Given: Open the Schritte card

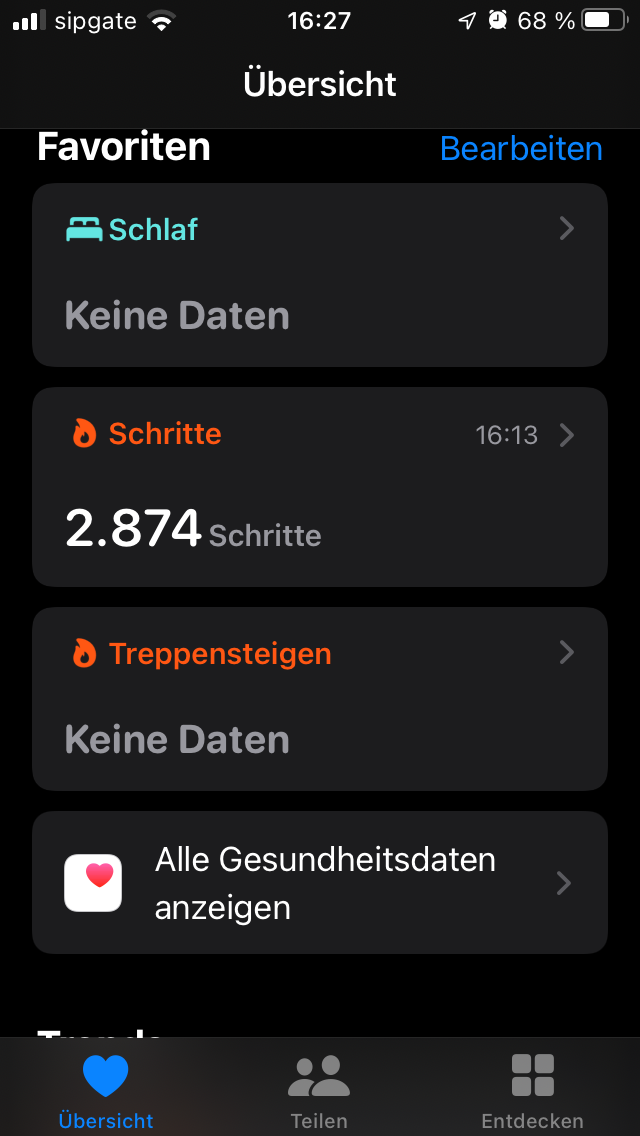Looking at the screenshot, I should [320, 487].
